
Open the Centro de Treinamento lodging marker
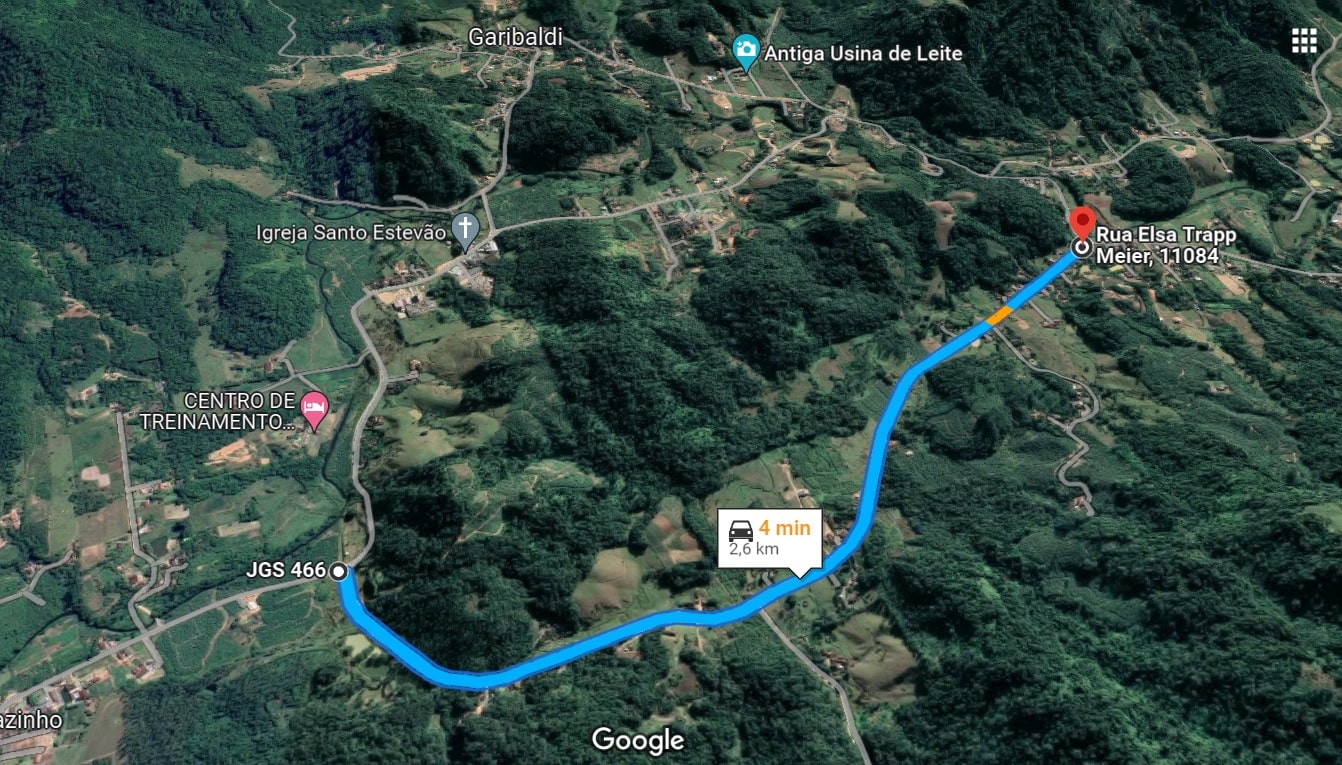[x=315, y=408]
